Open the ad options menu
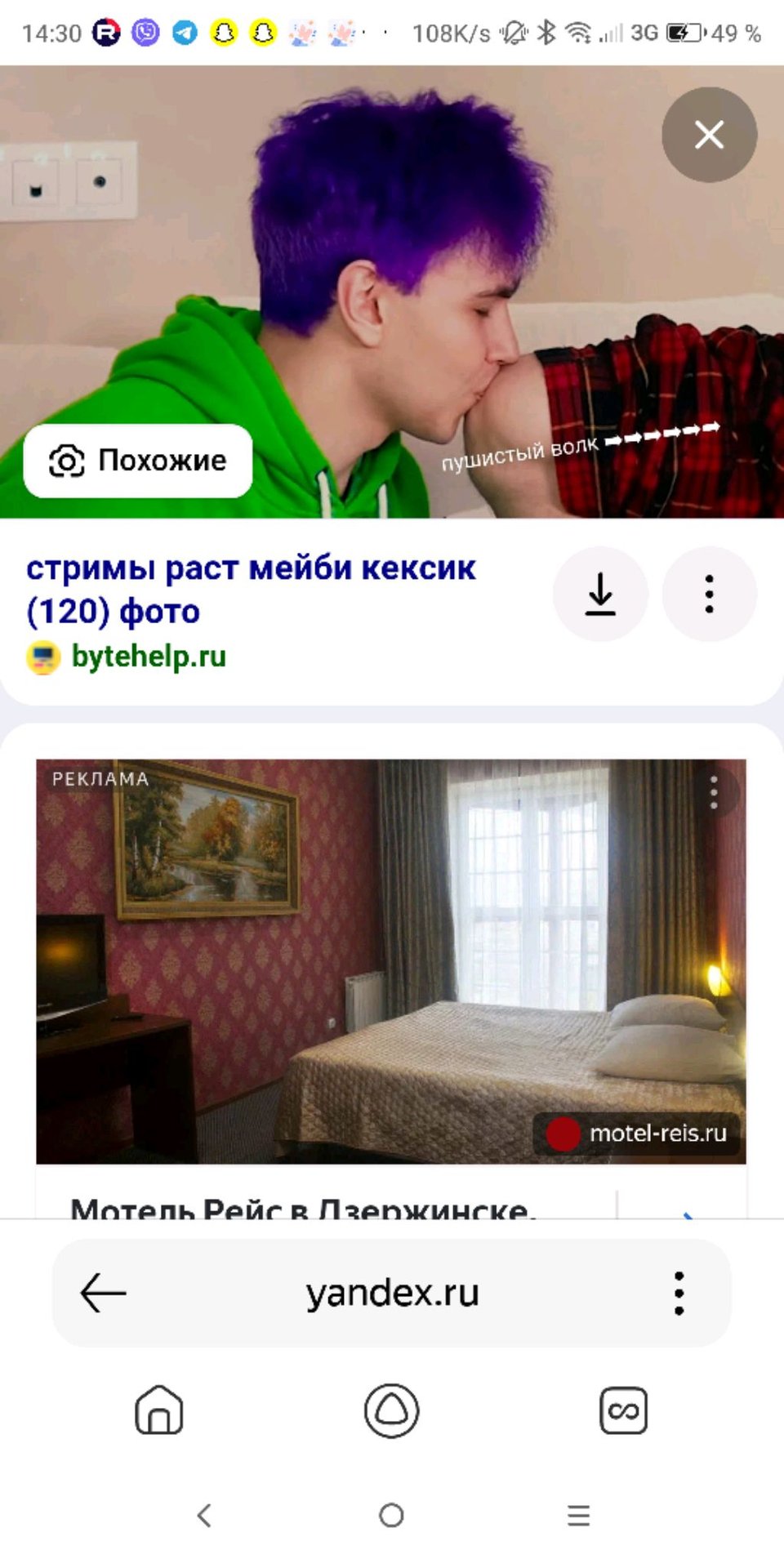This screenshot has width=784, height=1568. pos(714,792)
